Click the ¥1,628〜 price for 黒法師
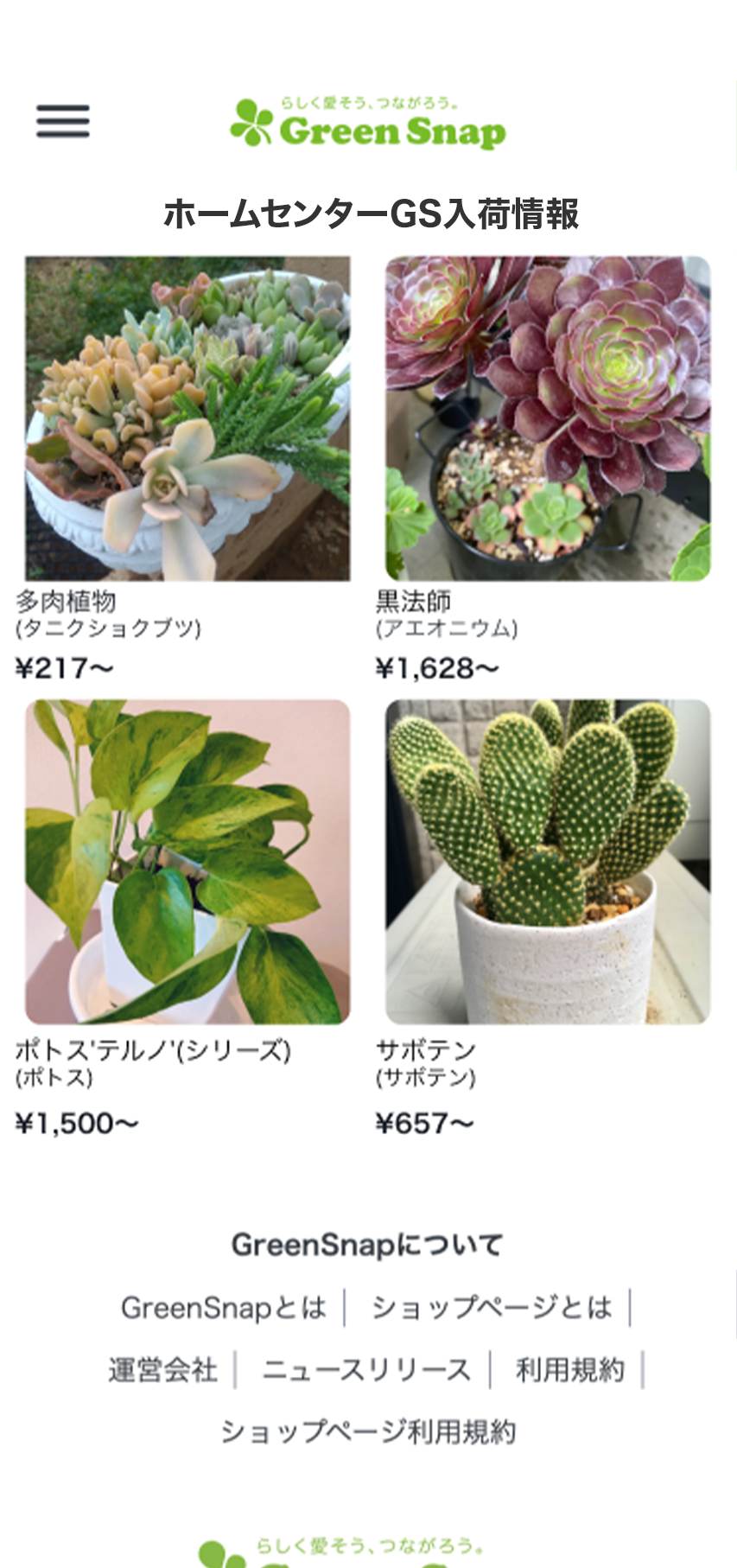 [x=436, y=666]
